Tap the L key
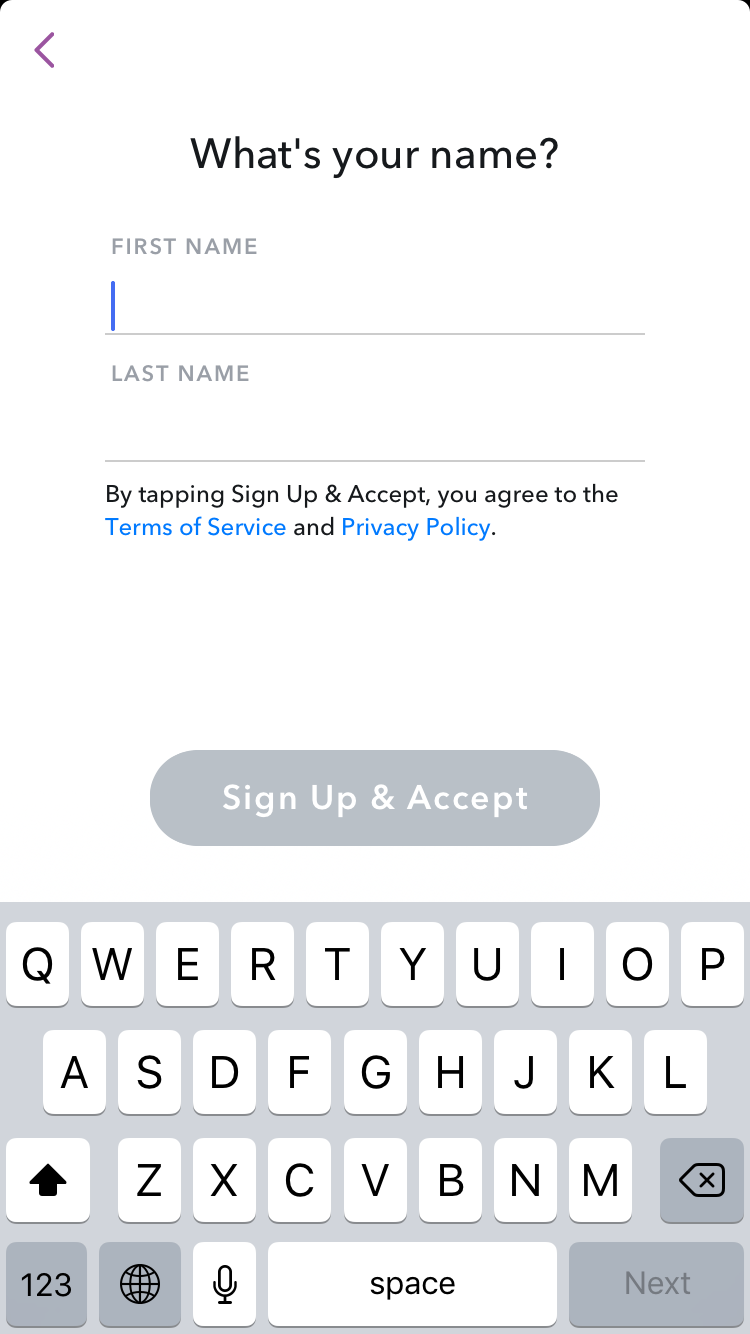750x1334 pixels. (675, 1072)
